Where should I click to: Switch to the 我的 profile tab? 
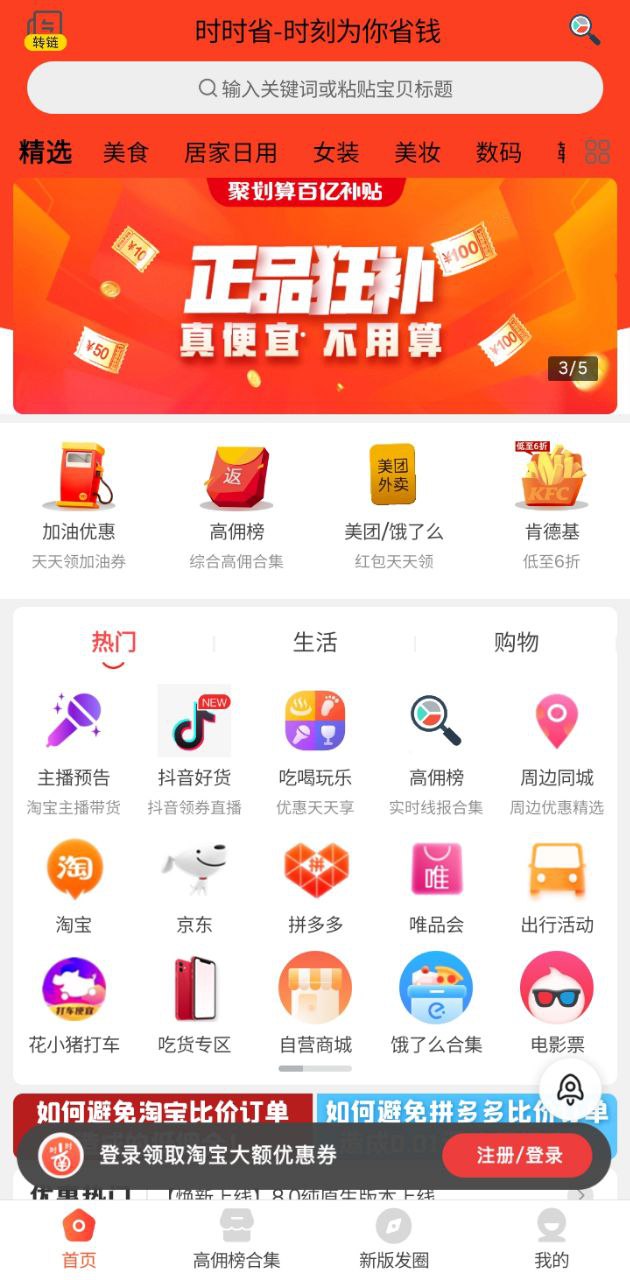(x=551, y=1240)
